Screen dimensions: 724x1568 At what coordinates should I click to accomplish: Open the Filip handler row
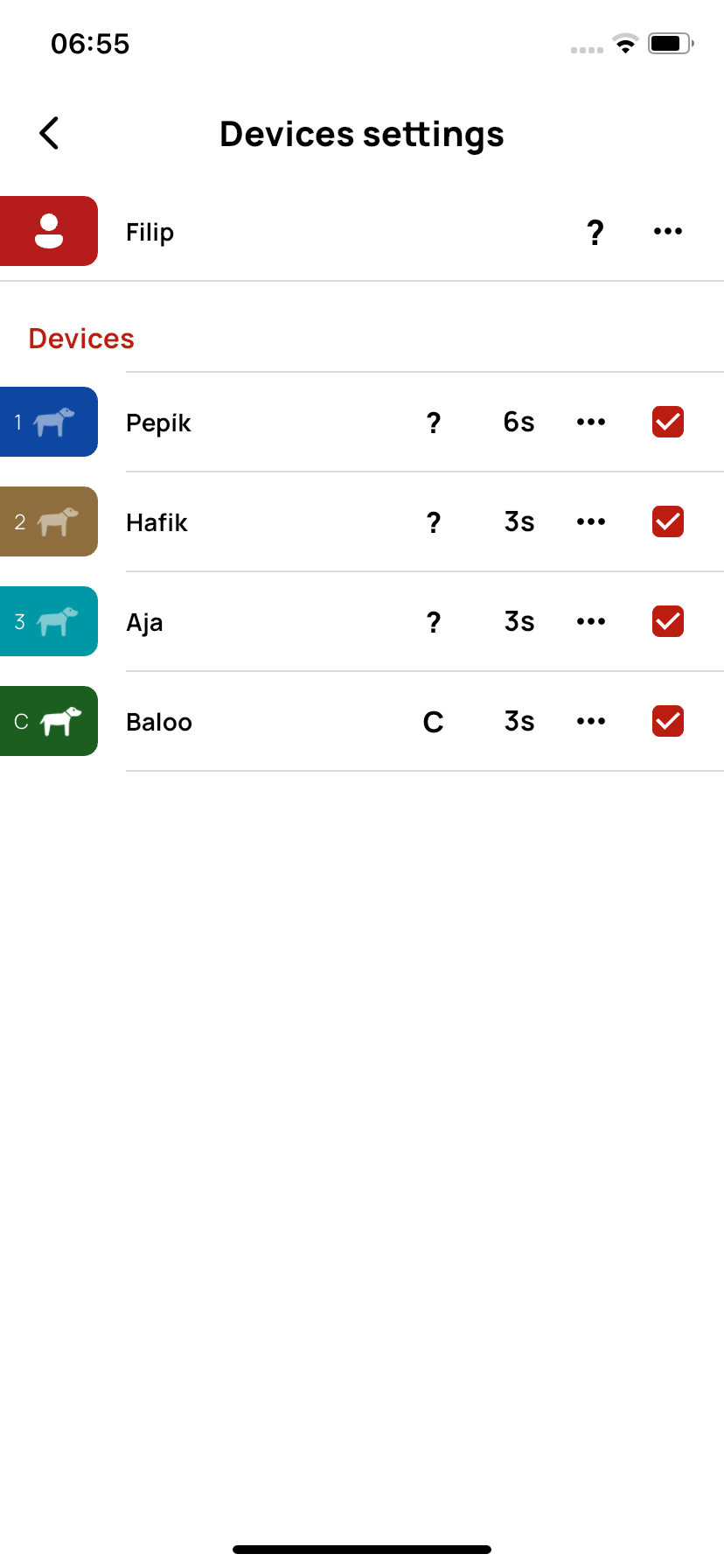[x=150, y=233]
